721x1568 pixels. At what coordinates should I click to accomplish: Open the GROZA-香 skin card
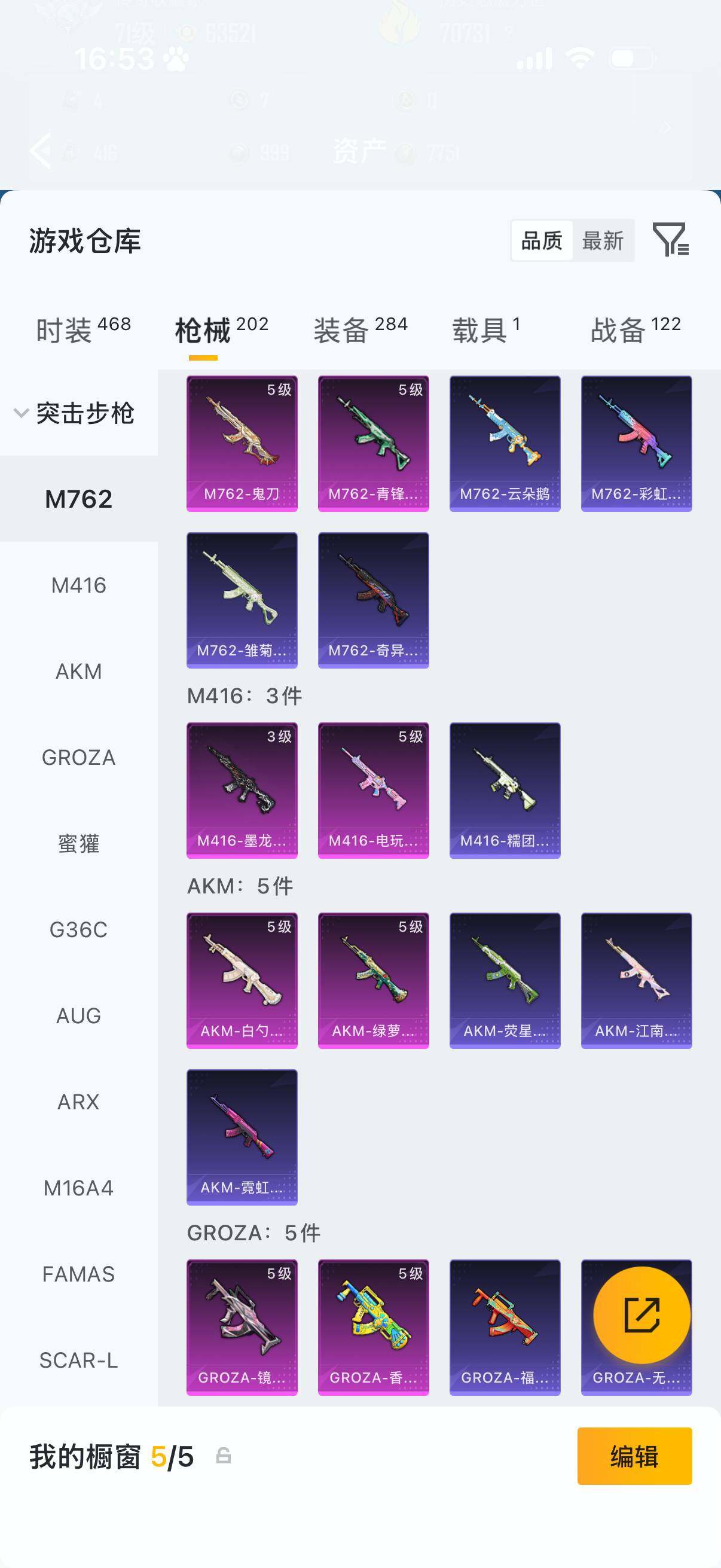(374, 1327)
